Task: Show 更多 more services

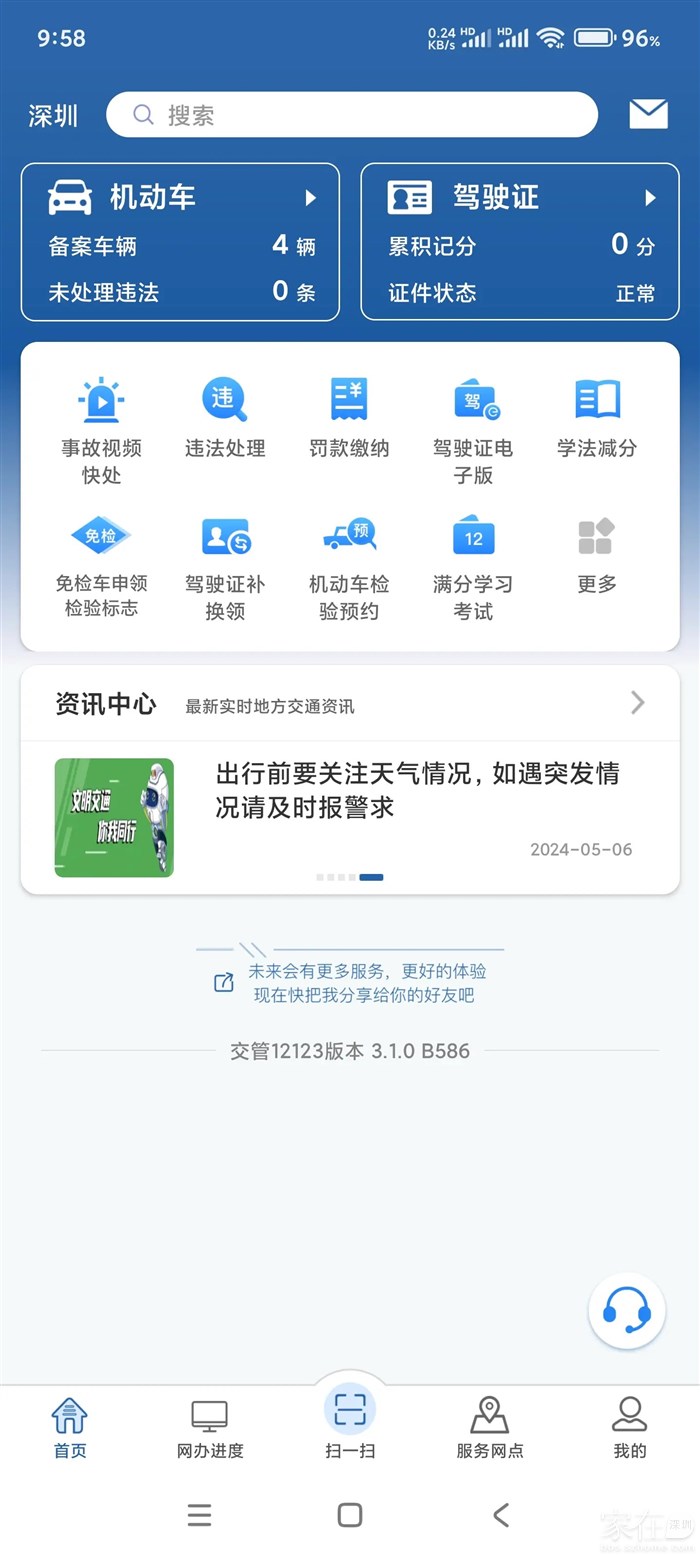Action: click(597, 555)
